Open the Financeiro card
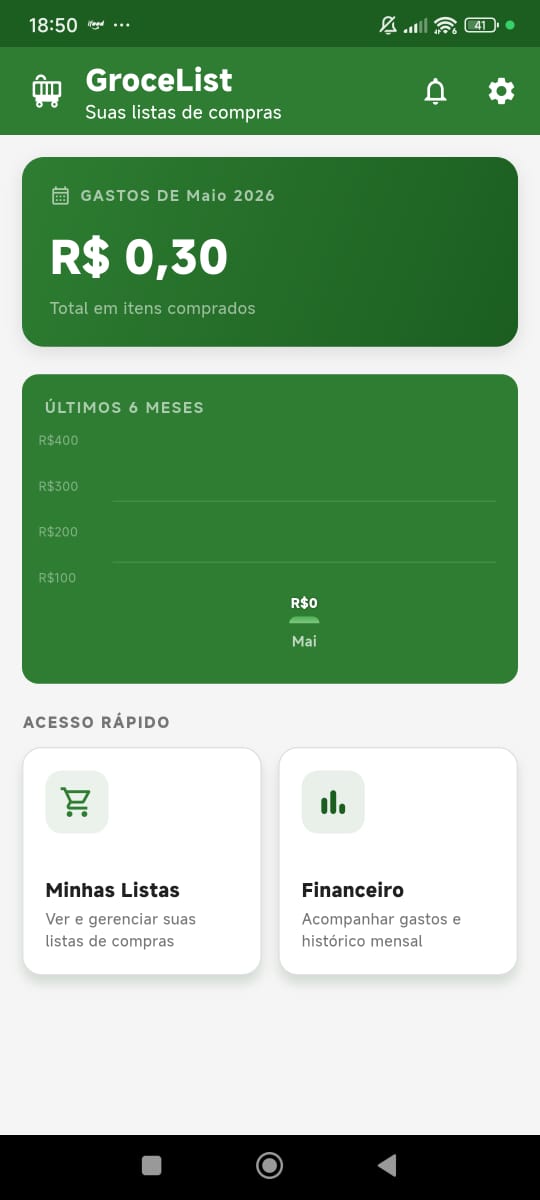540x1200 pixels. click(398, 861)
